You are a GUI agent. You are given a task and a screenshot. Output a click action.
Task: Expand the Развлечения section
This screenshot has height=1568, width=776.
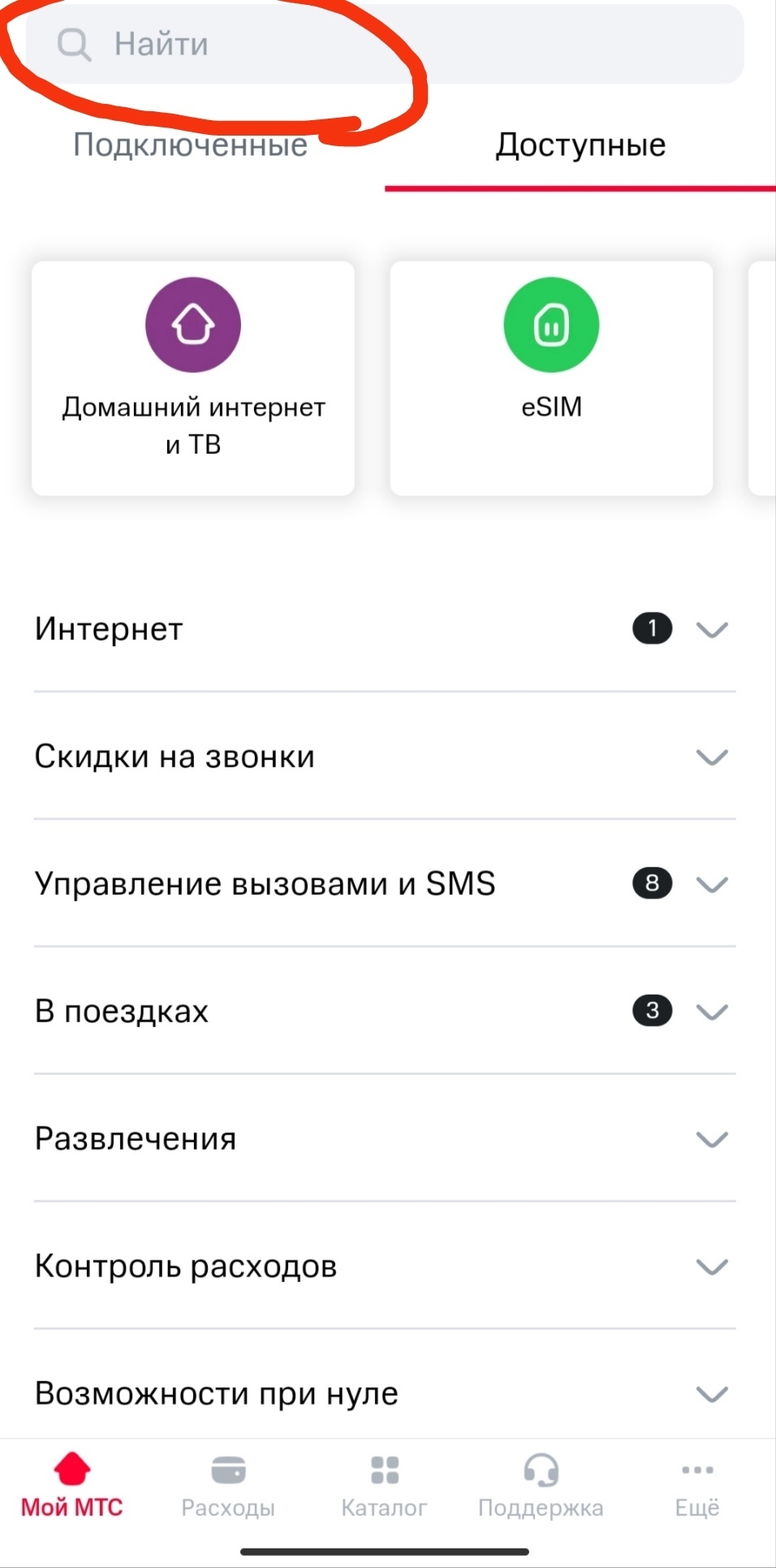pyautogui.click(x=385, y=1138)
